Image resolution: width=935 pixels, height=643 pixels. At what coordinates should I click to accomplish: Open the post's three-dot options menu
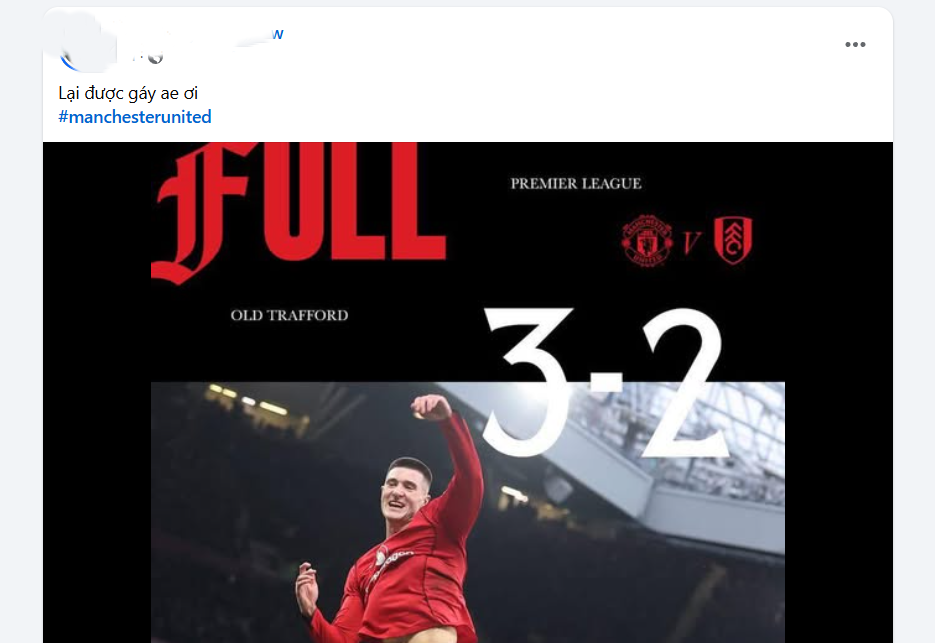pyautogui.click(x=855, y=45)
